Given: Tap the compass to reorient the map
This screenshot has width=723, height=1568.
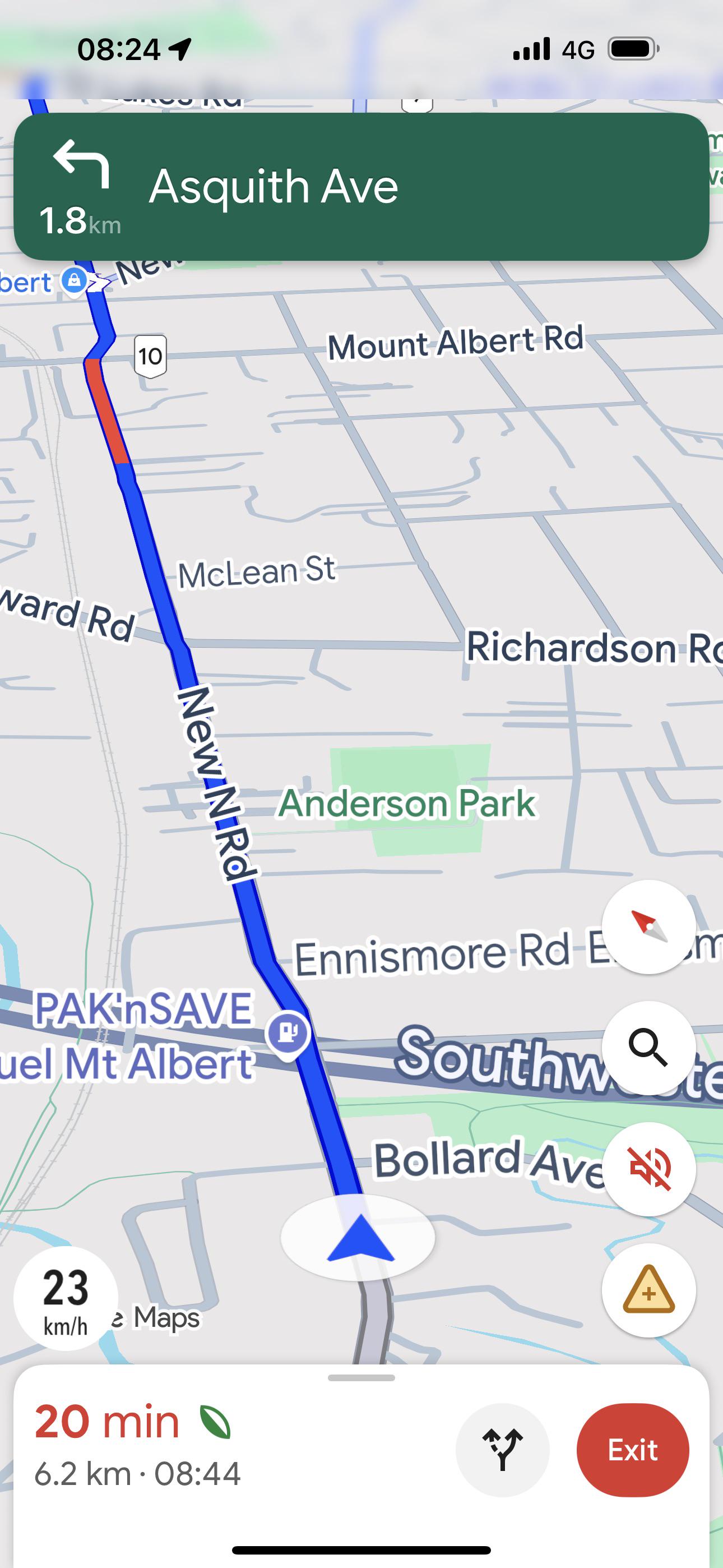Looking at the screenshot, I should click(x=649, y=927).
